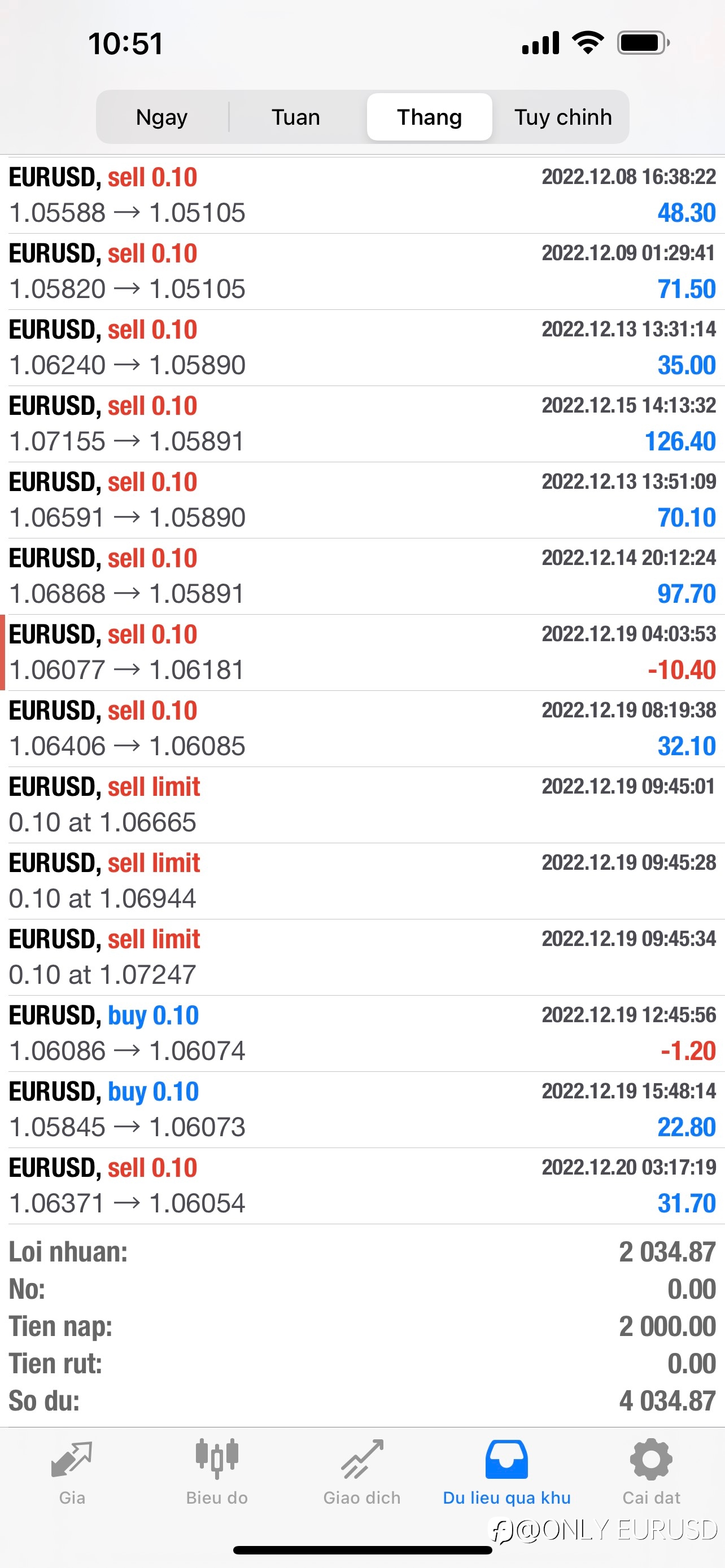Open the sell limit order at 1.07247
Viewport: 725px width, 1568px height.
[x=362, y=957]
